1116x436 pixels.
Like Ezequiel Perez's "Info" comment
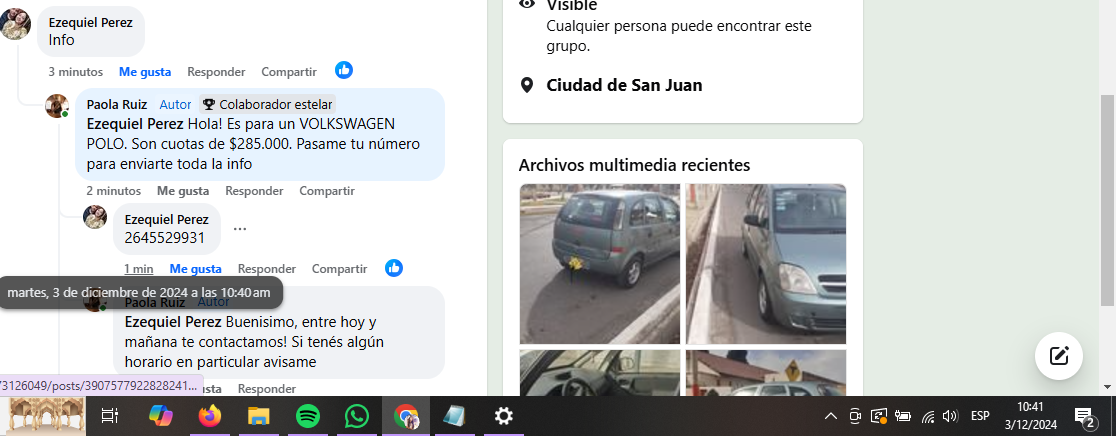tap(145, 72)
